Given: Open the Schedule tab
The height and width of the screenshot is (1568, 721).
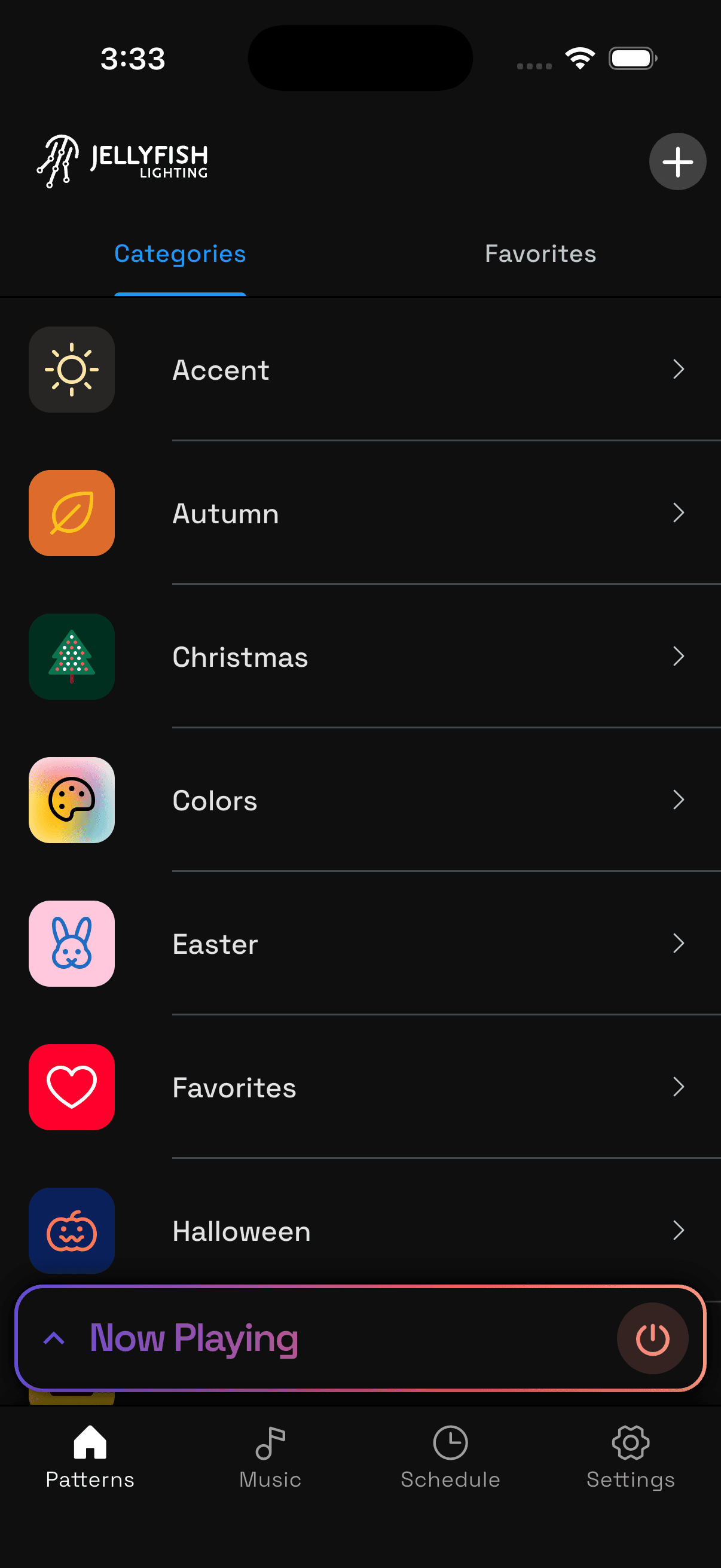Looking at the screenshot, I should tap(450, 1457).
